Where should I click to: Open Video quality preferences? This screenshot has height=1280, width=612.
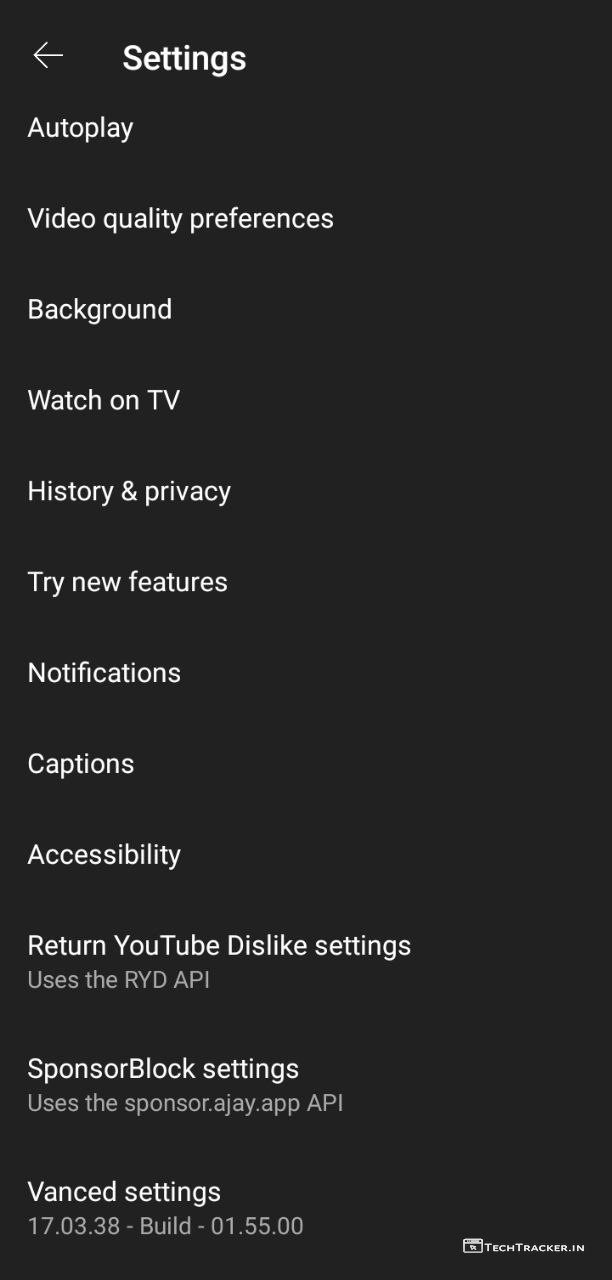(180, 219)
